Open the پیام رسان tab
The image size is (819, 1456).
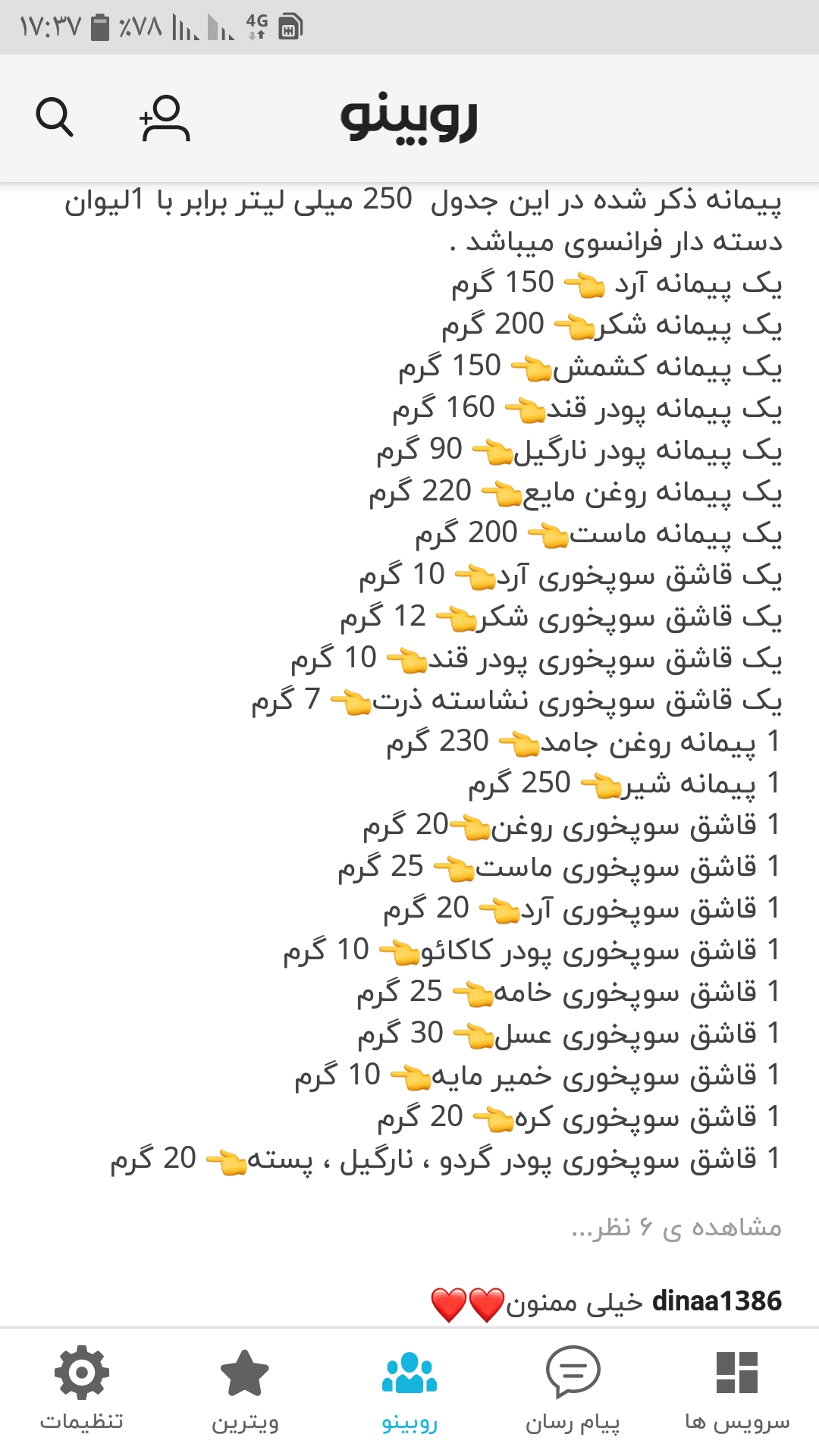click(x=573, y=1389)
